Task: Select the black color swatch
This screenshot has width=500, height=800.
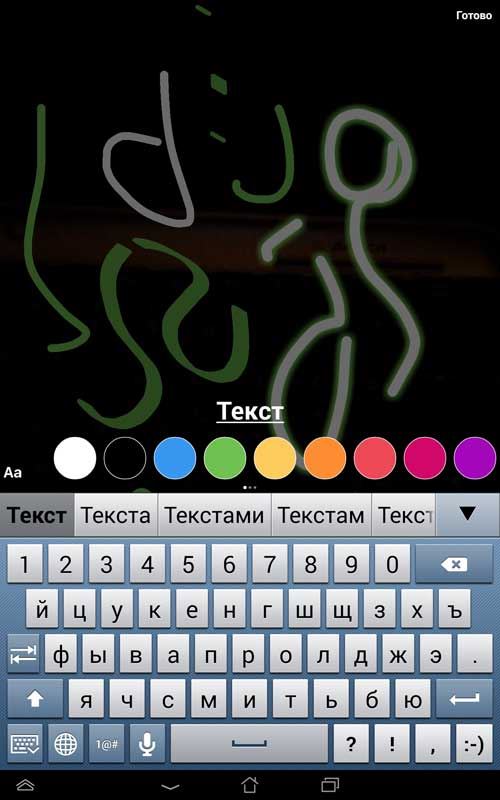Action: click(125, 458)
